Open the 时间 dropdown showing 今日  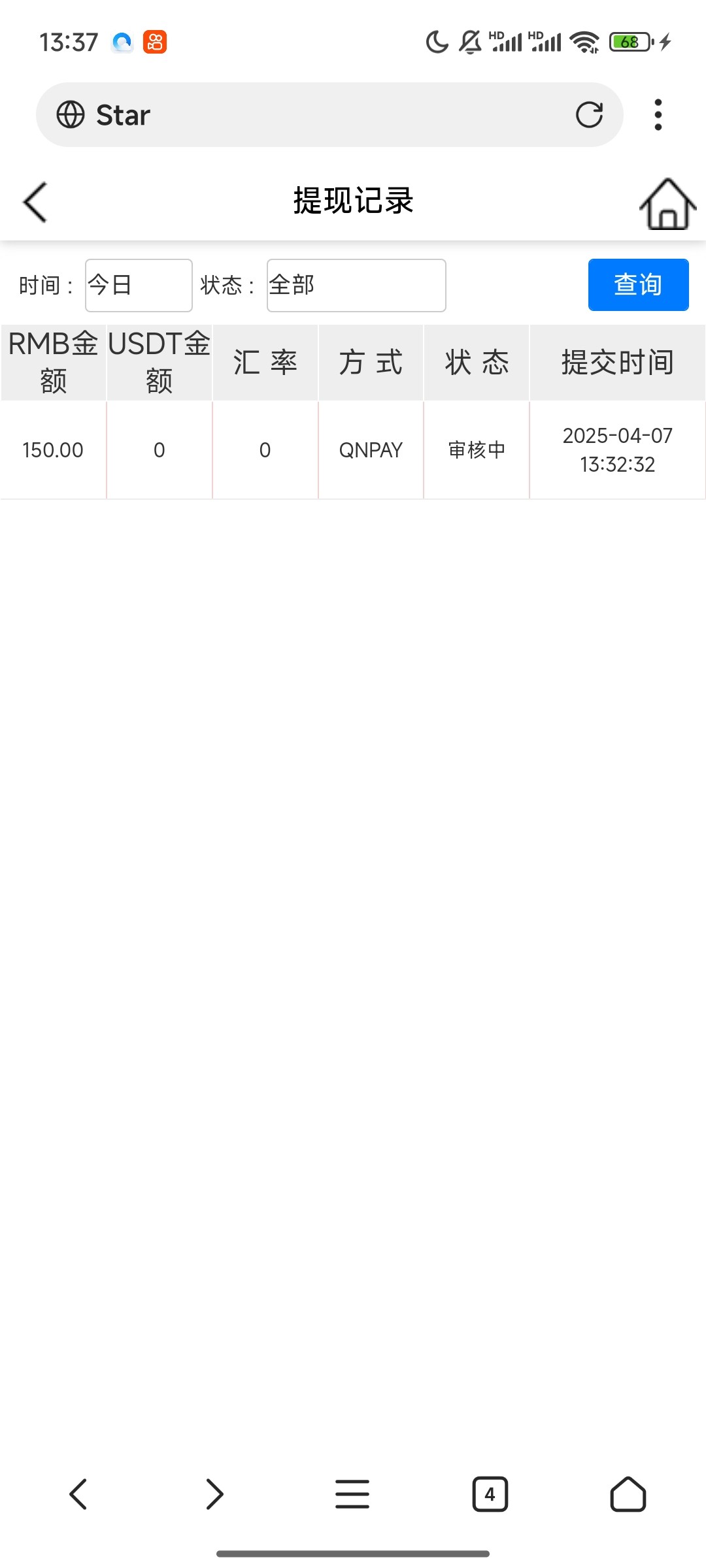(139, 286)
